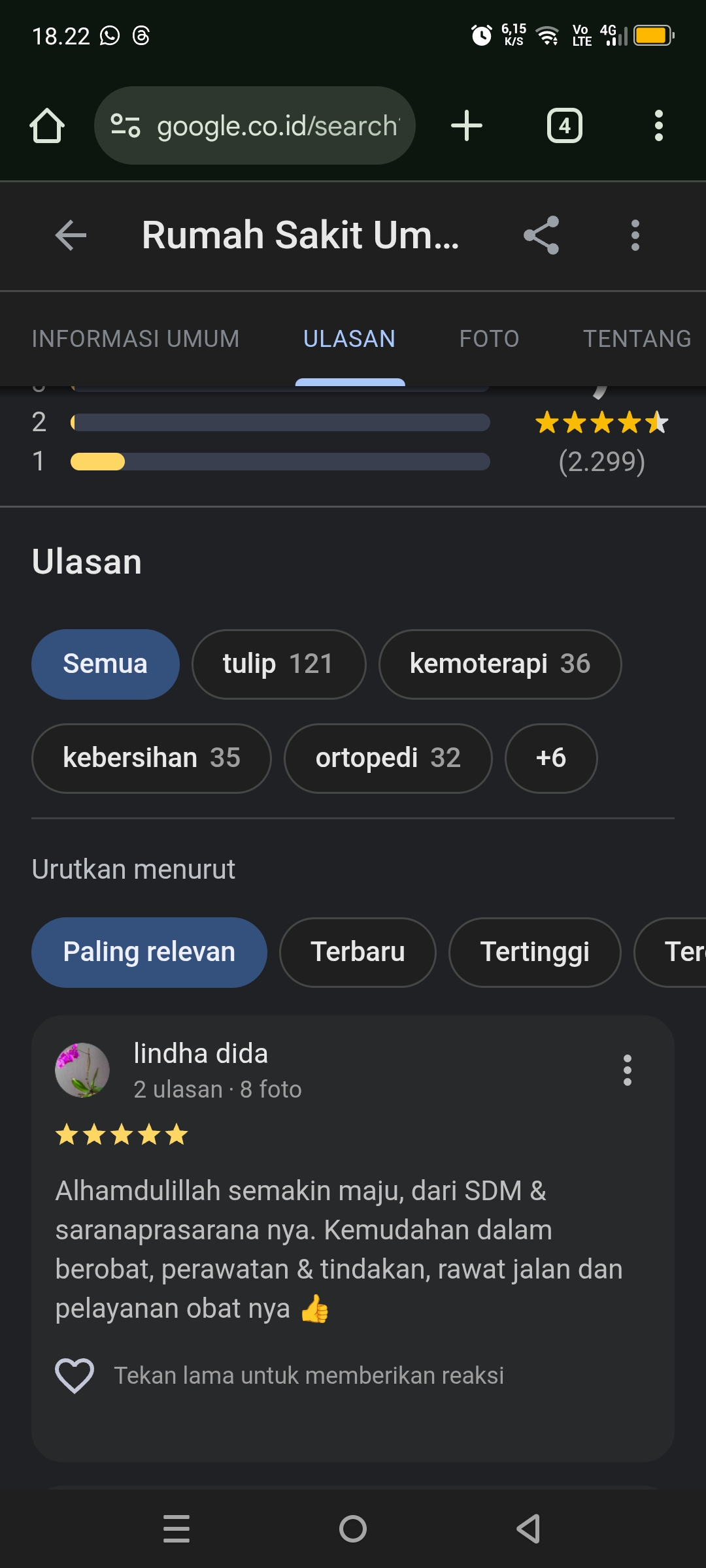Filter reviews by tulip keyword
This screenshot has height=1568, width=706.
pos(278,664)
